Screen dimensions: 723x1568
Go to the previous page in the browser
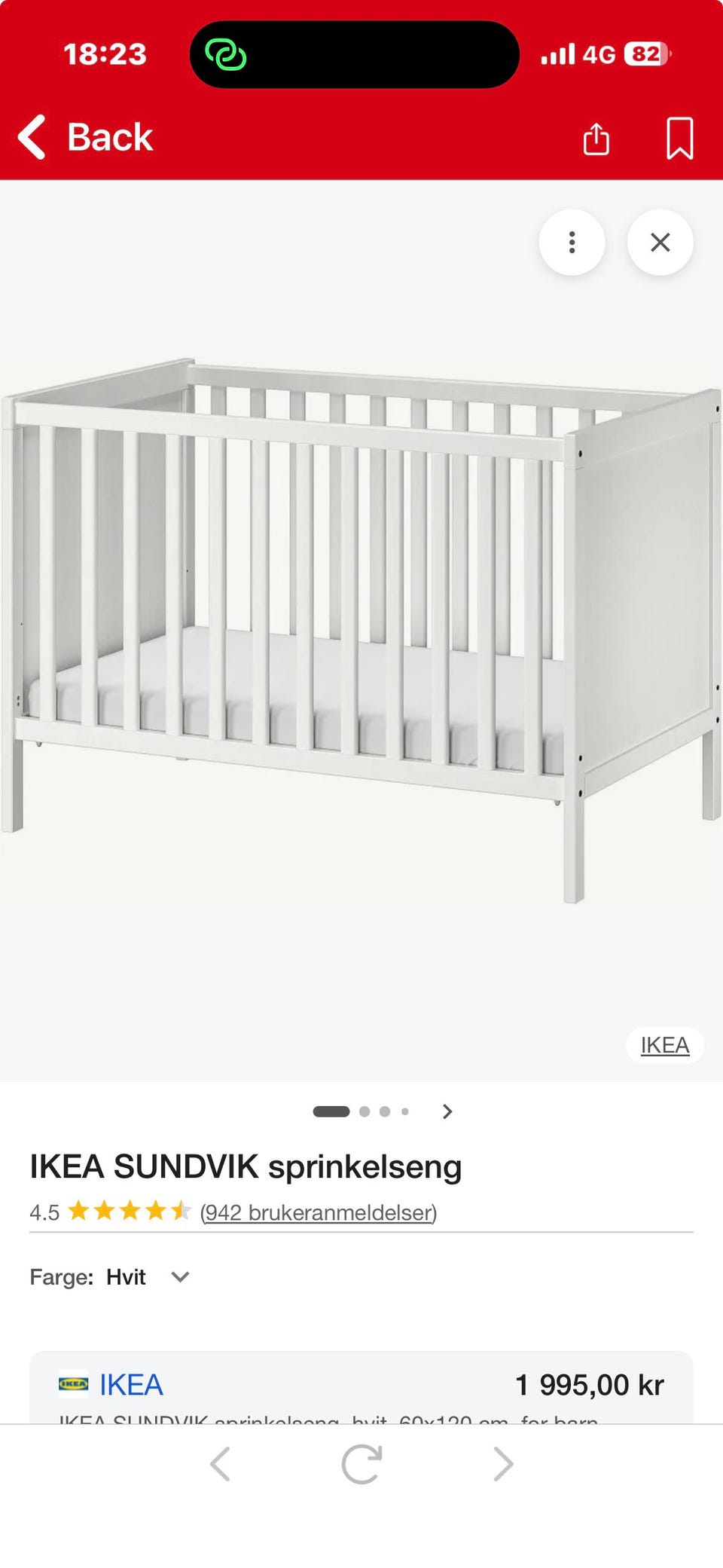[x=220, y=1464]
